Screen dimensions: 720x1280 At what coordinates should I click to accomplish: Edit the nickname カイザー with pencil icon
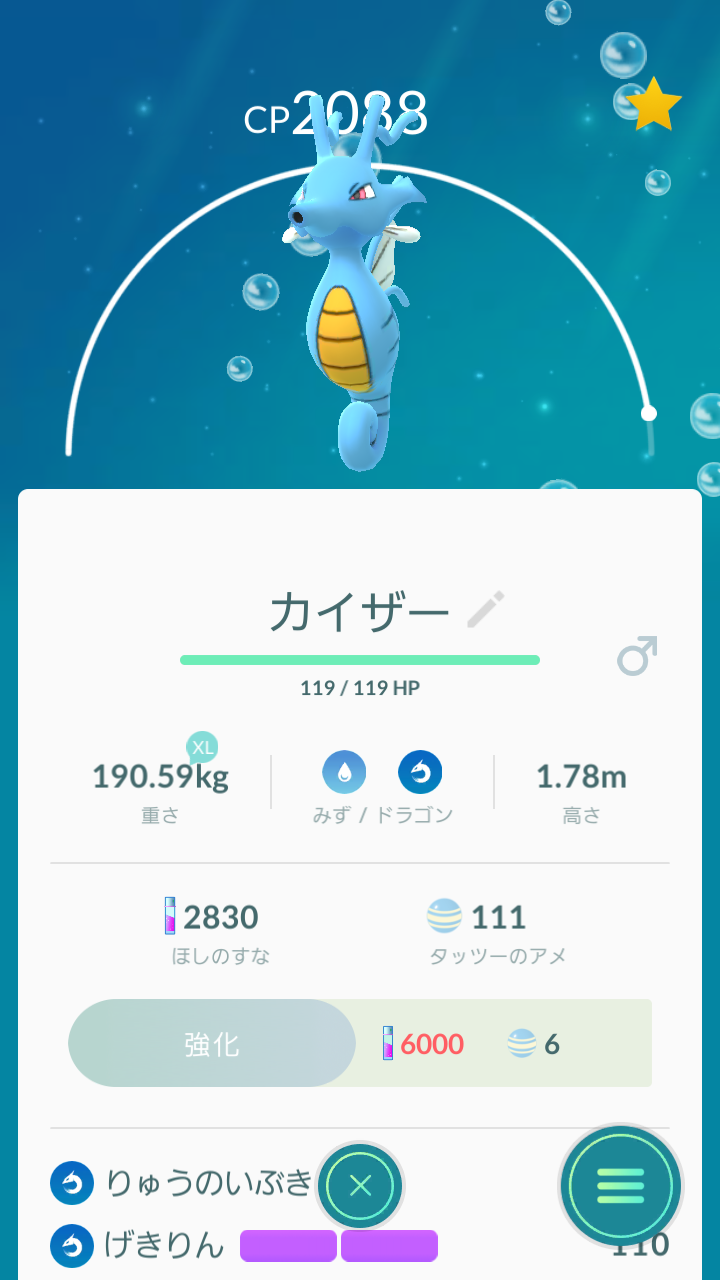tap(486, 610)
